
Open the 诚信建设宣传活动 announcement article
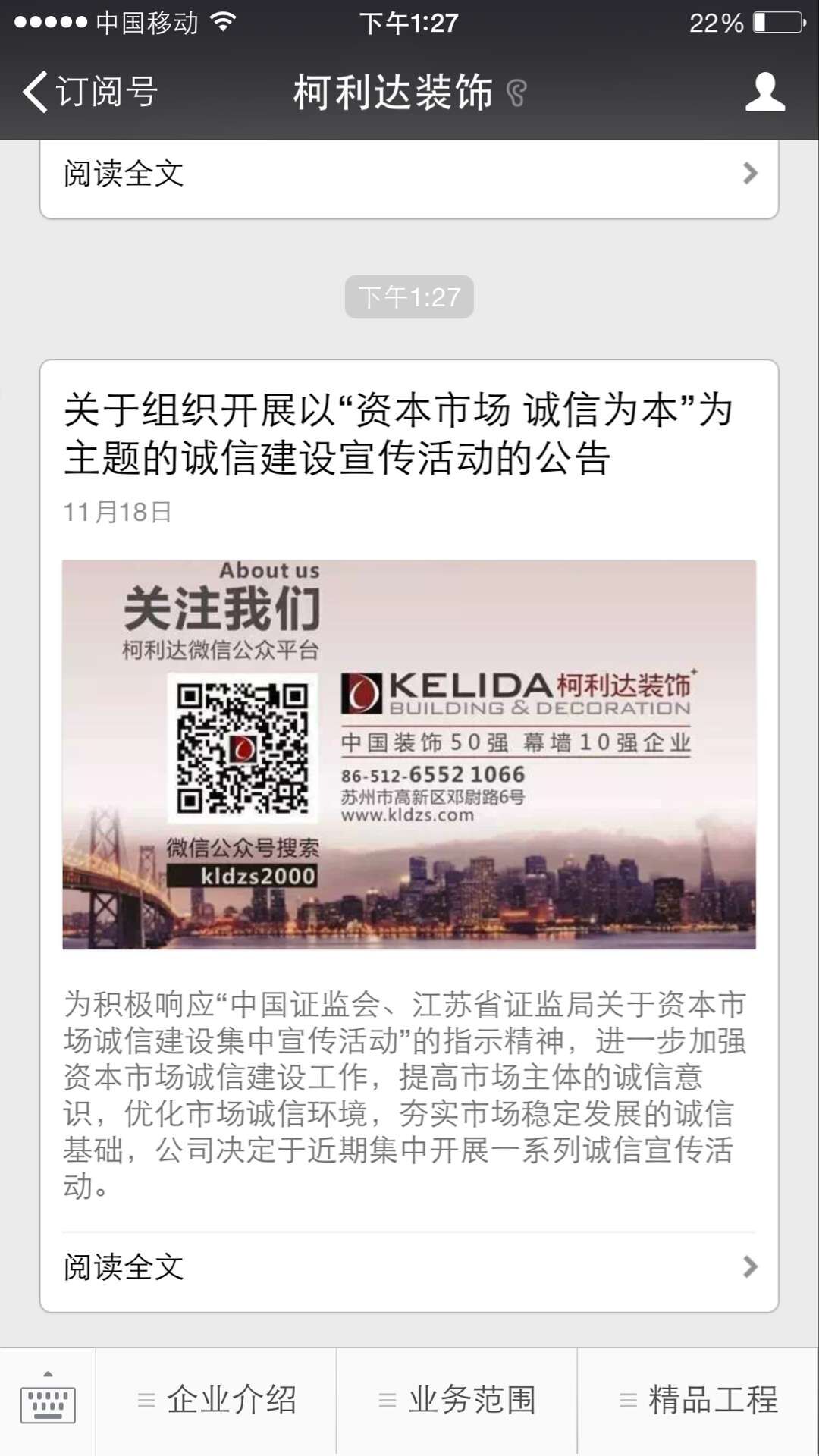point(398,434)
